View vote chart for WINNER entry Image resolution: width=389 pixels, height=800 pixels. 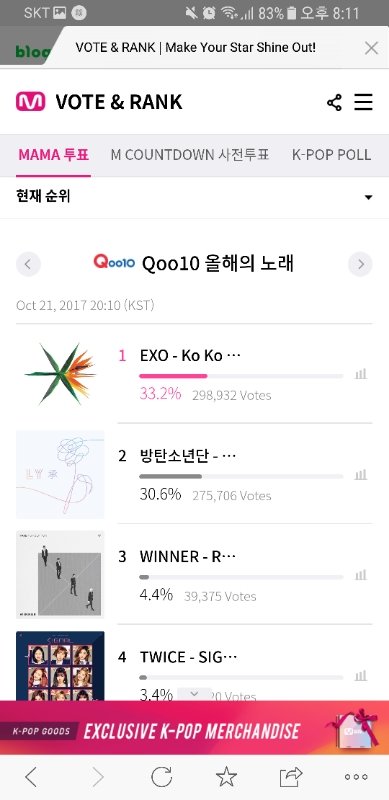click(361, 575)
